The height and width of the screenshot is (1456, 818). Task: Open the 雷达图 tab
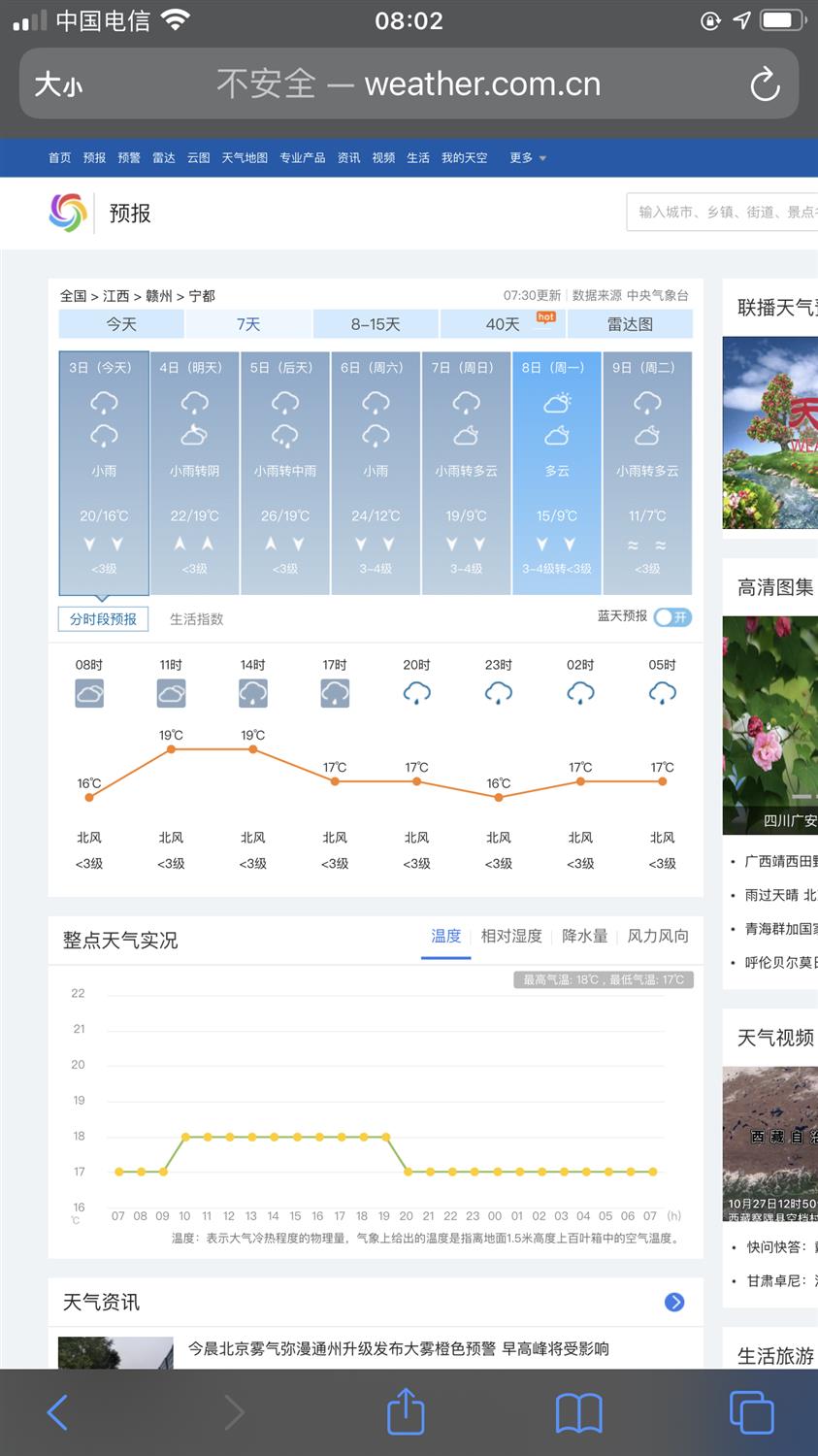click(630, 324)
